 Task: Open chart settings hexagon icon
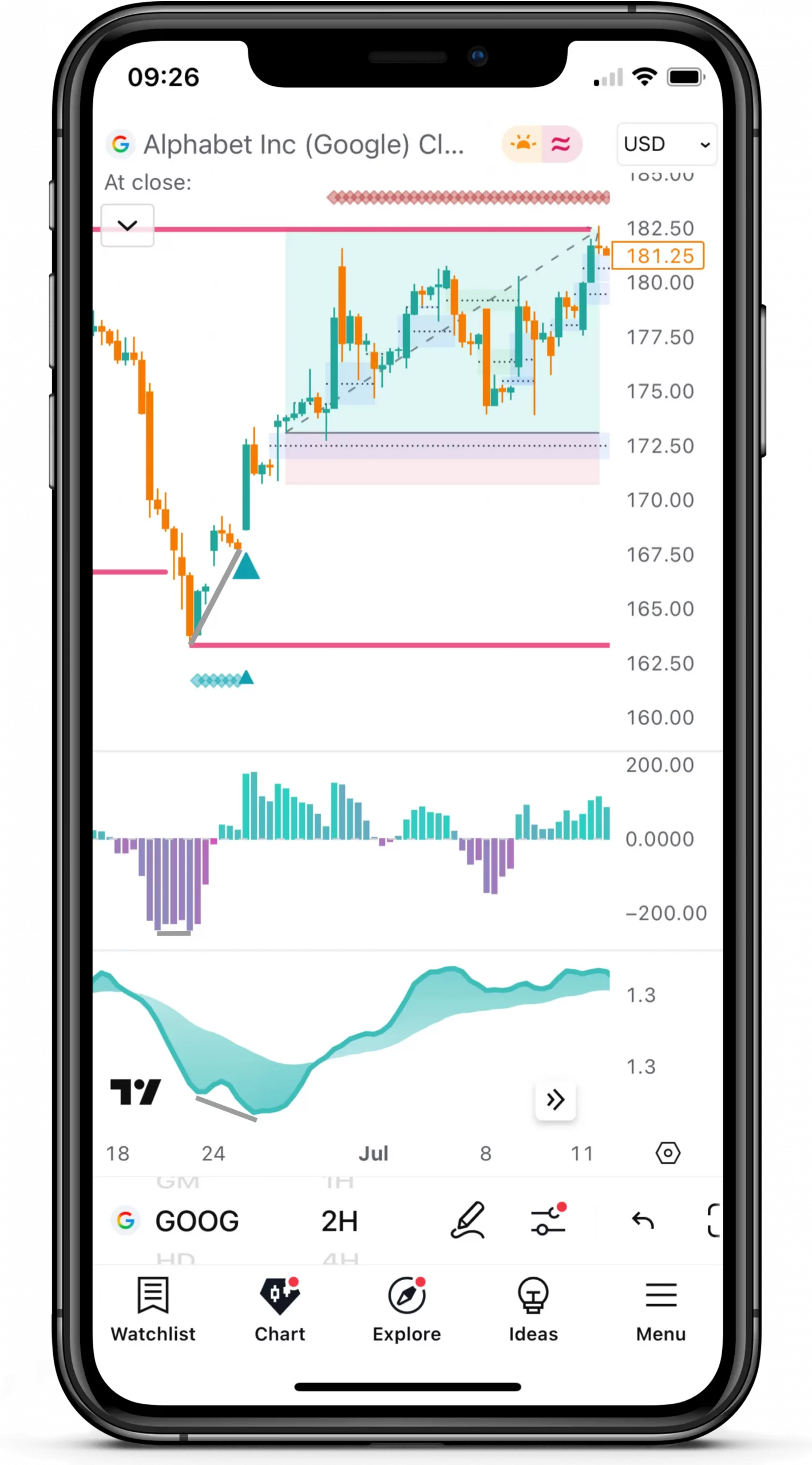point(667,1153)
